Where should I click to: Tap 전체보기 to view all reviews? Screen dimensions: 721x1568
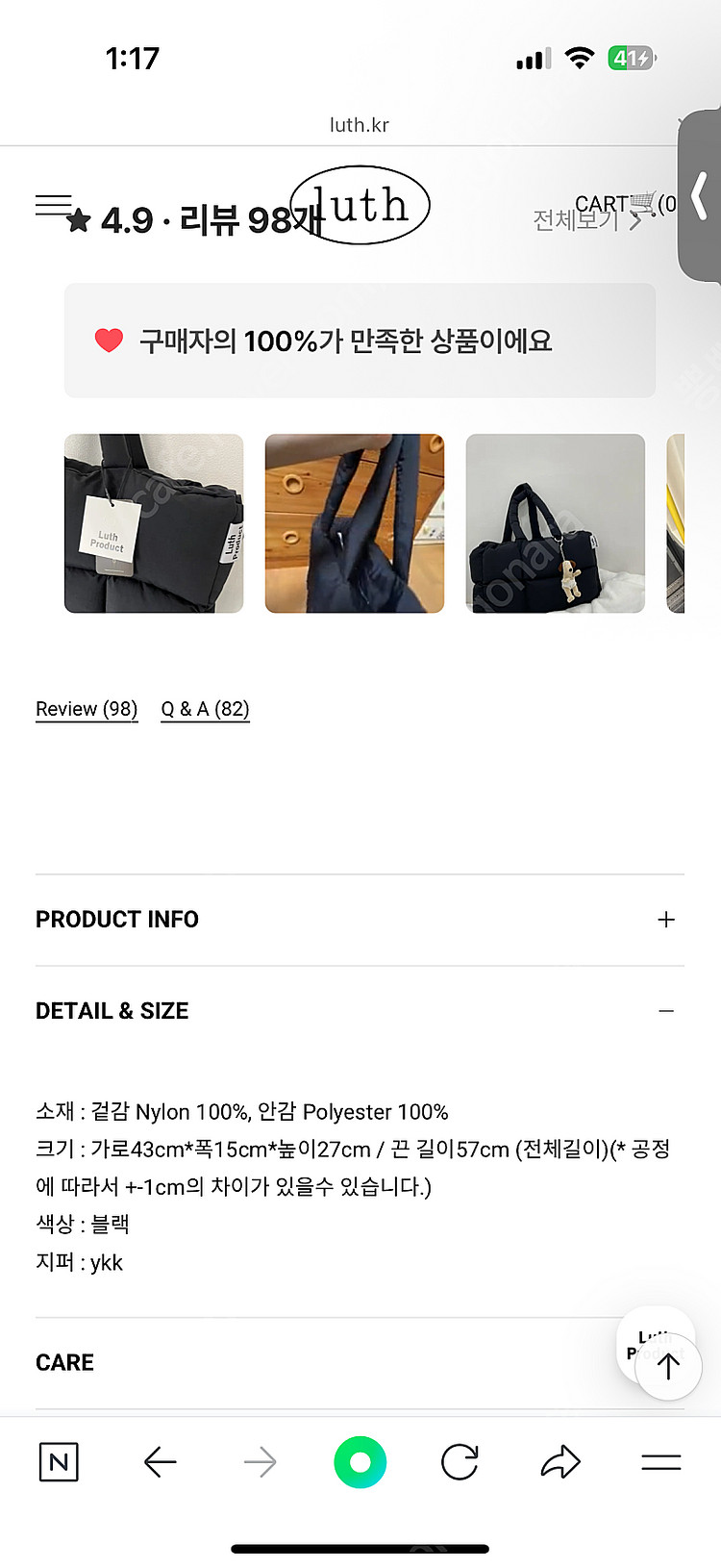(584, 221)
